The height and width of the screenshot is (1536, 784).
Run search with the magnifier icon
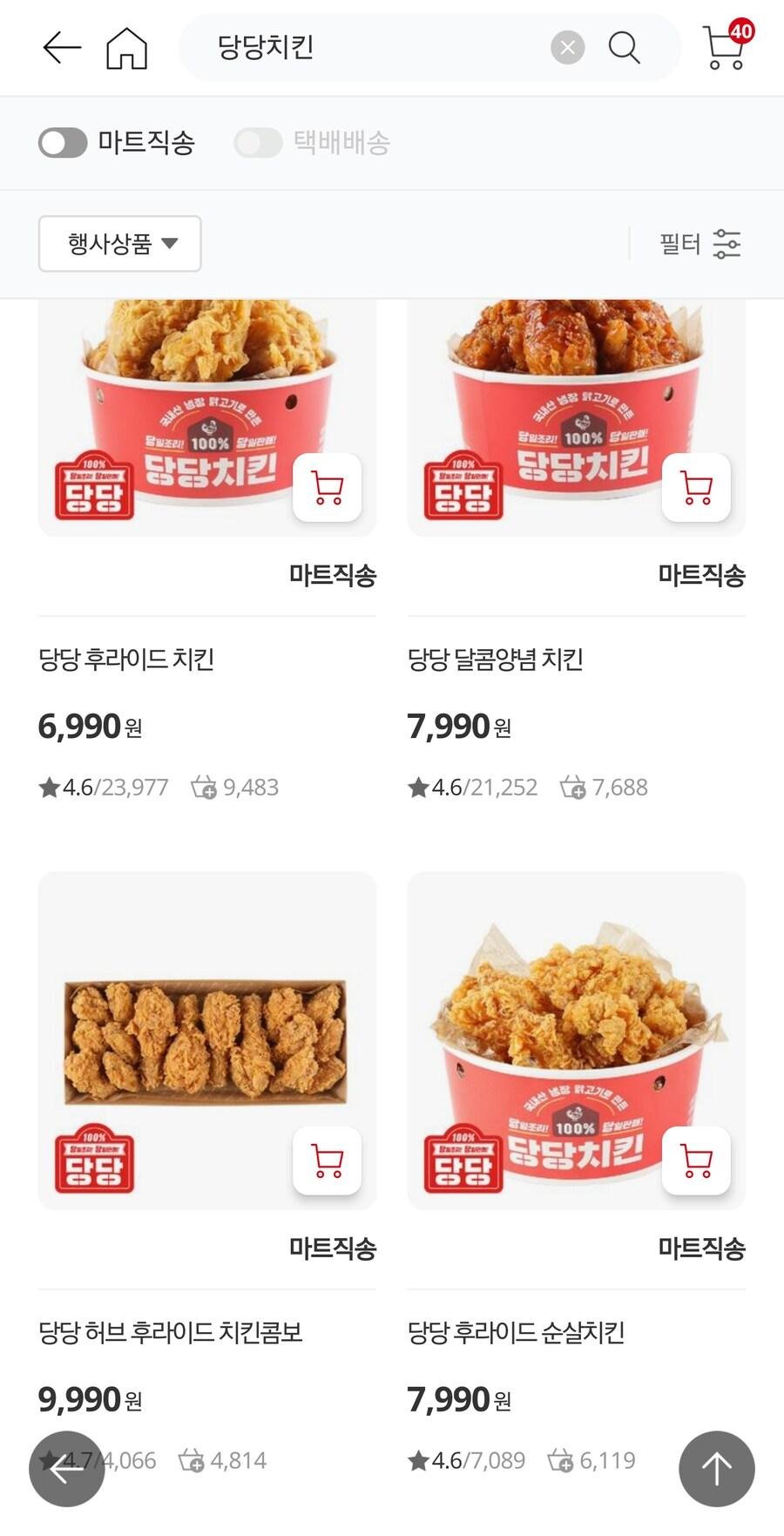coord(624,47)
